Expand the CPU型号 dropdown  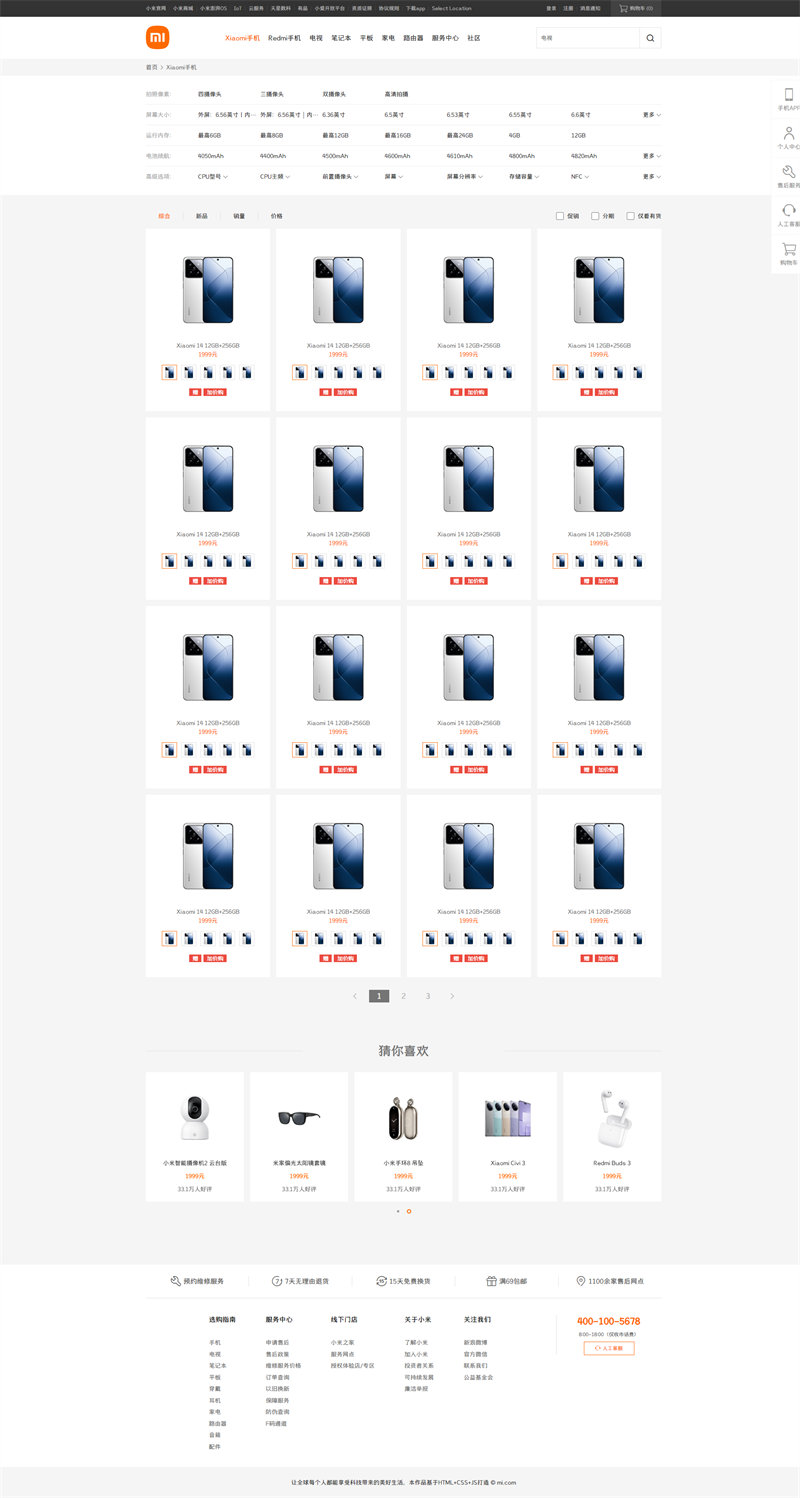coord(213,176)
